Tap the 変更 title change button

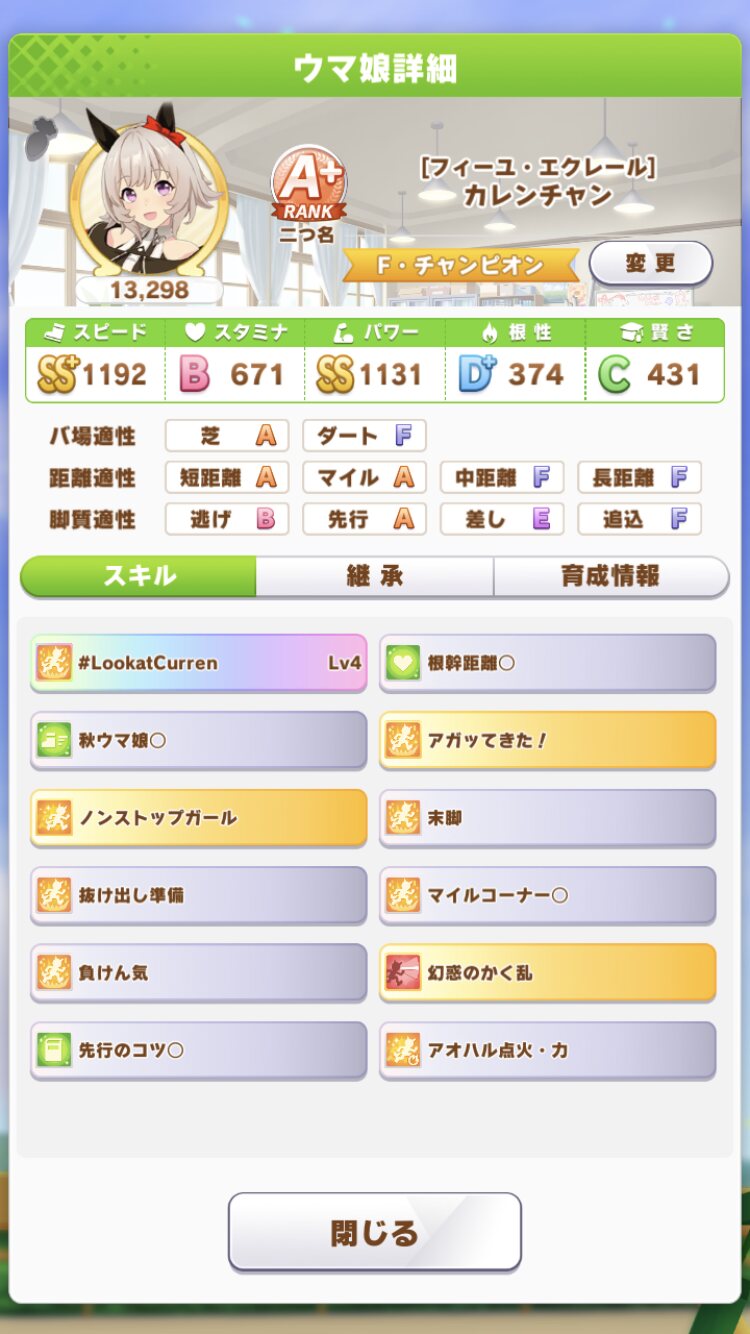650,264
